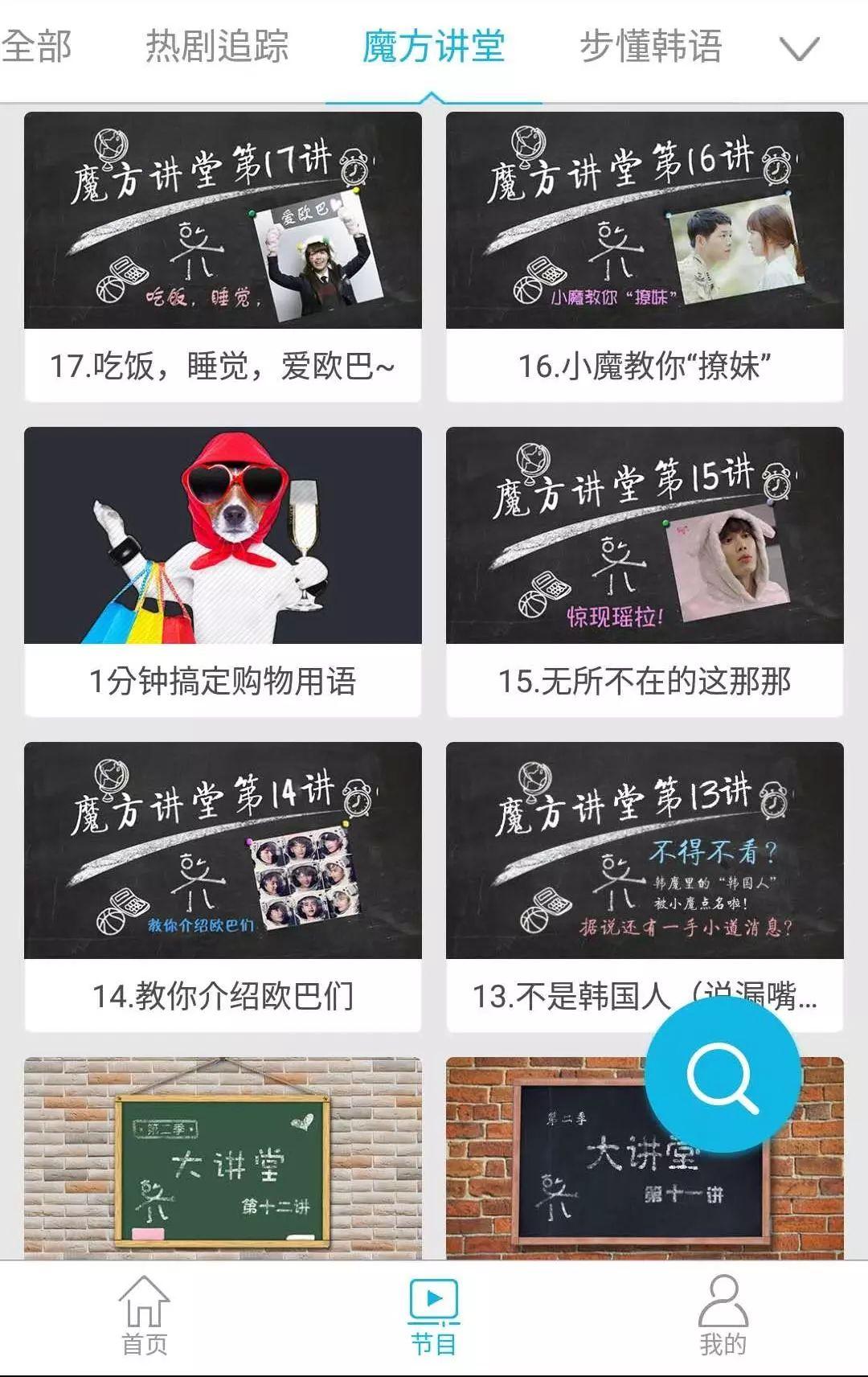Open lesson 17.吃饭，睡觉，爱欧巴~

point(223,257)
